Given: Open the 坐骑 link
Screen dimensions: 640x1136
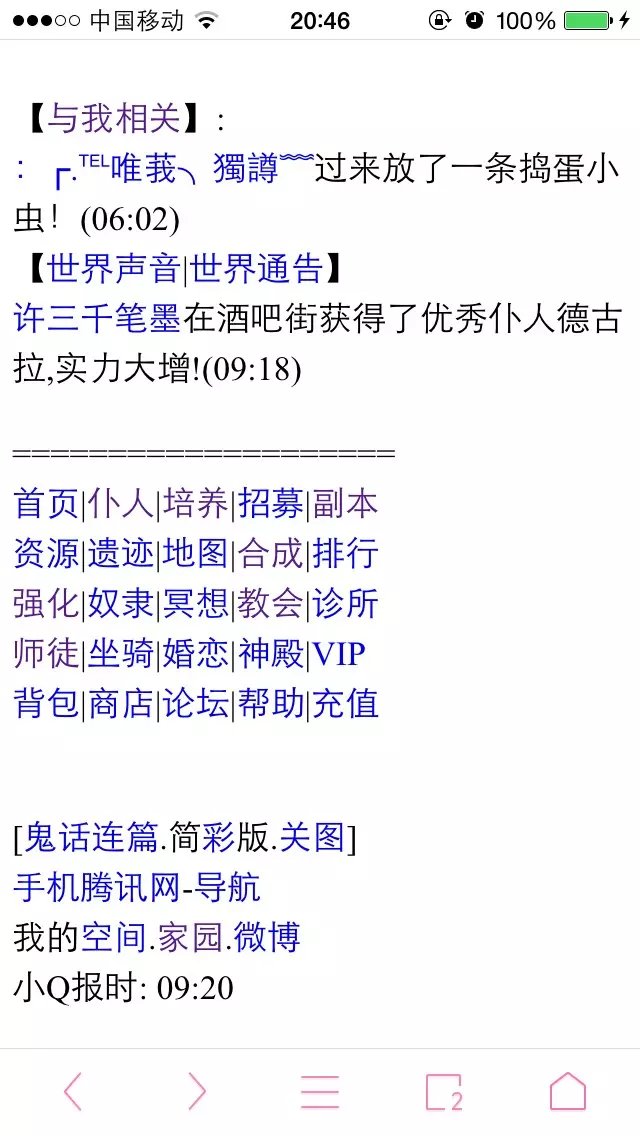Looking at the screenshot, I should pyautogui.click(x=121, y=654).
